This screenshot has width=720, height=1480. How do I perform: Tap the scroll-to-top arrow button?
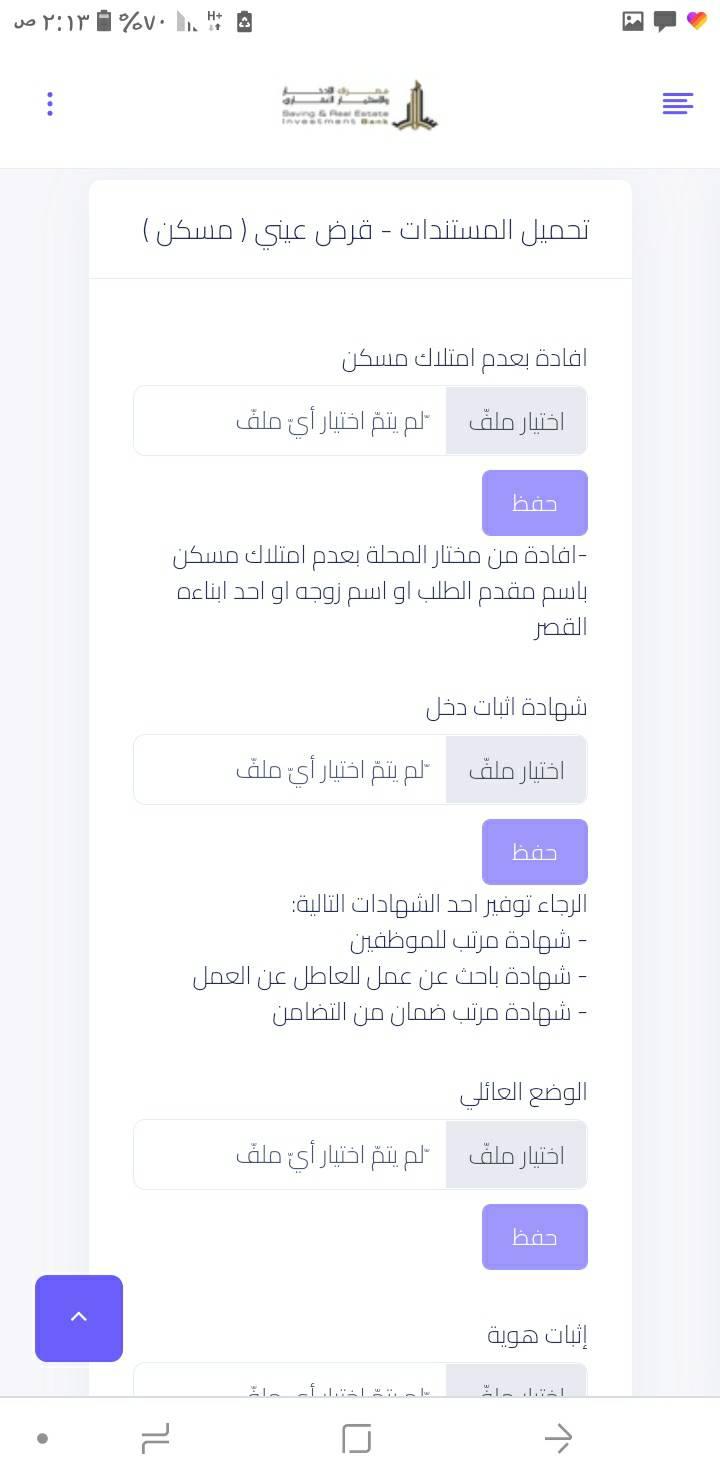[x=79, y=1318]
